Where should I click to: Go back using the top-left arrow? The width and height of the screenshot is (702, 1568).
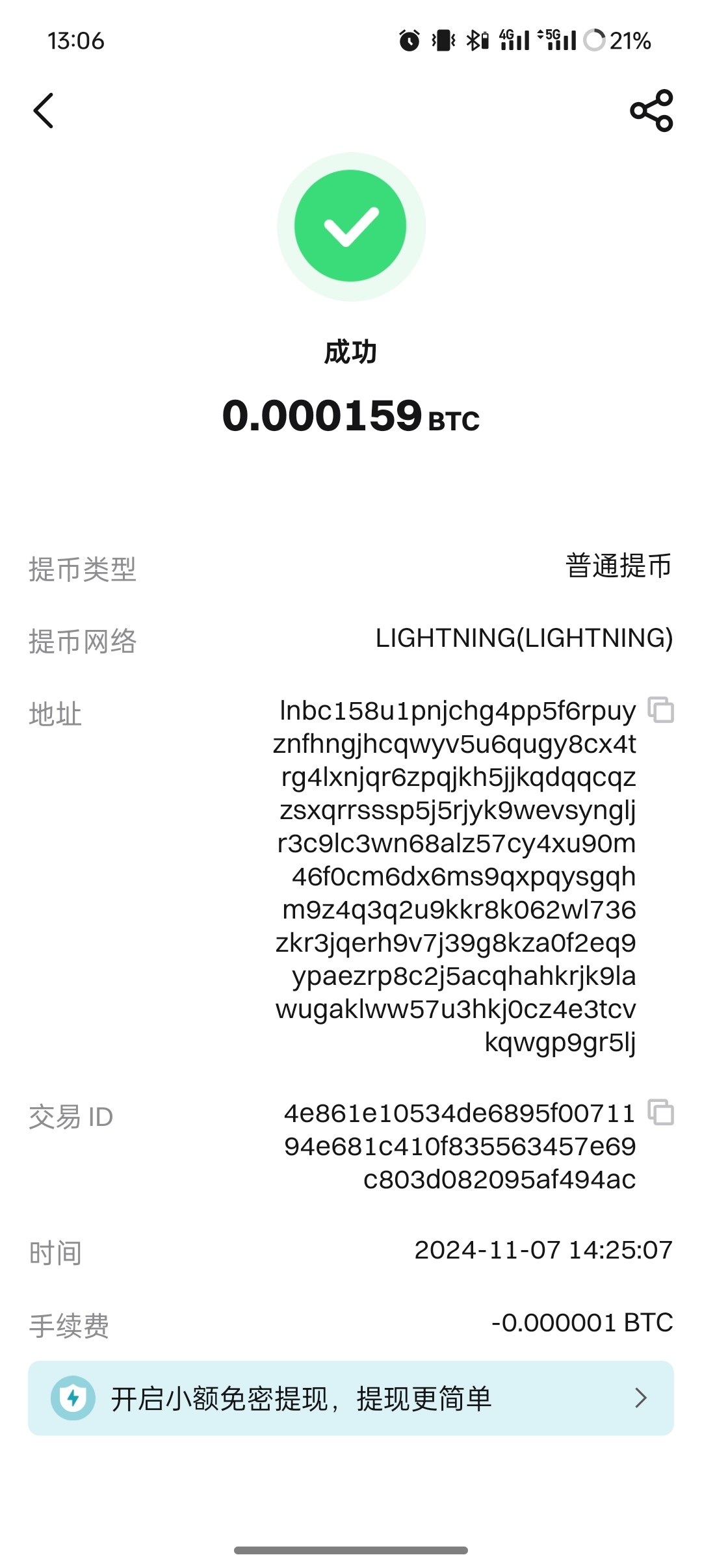[x=44, y=111]
